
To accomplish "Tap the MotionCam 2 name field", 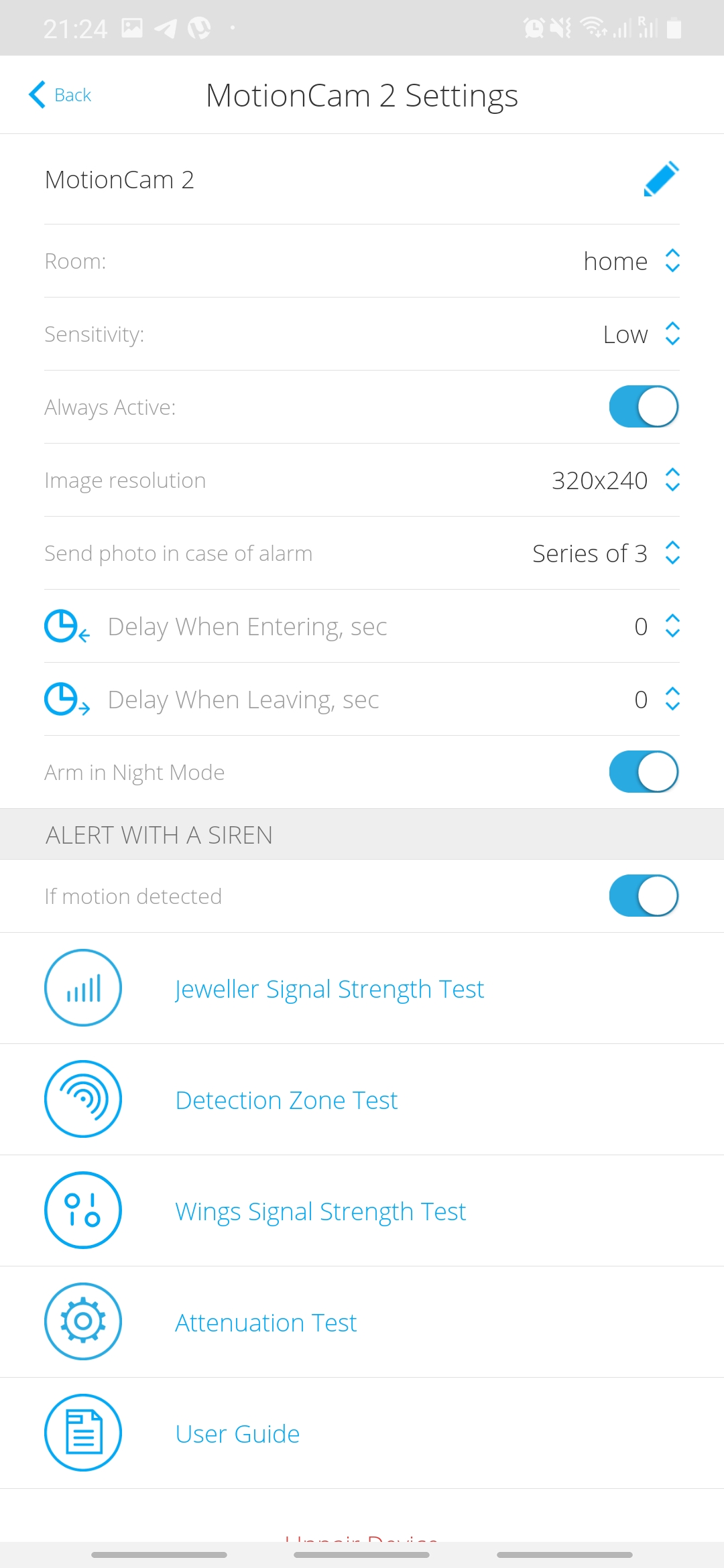I will (119, 179).
